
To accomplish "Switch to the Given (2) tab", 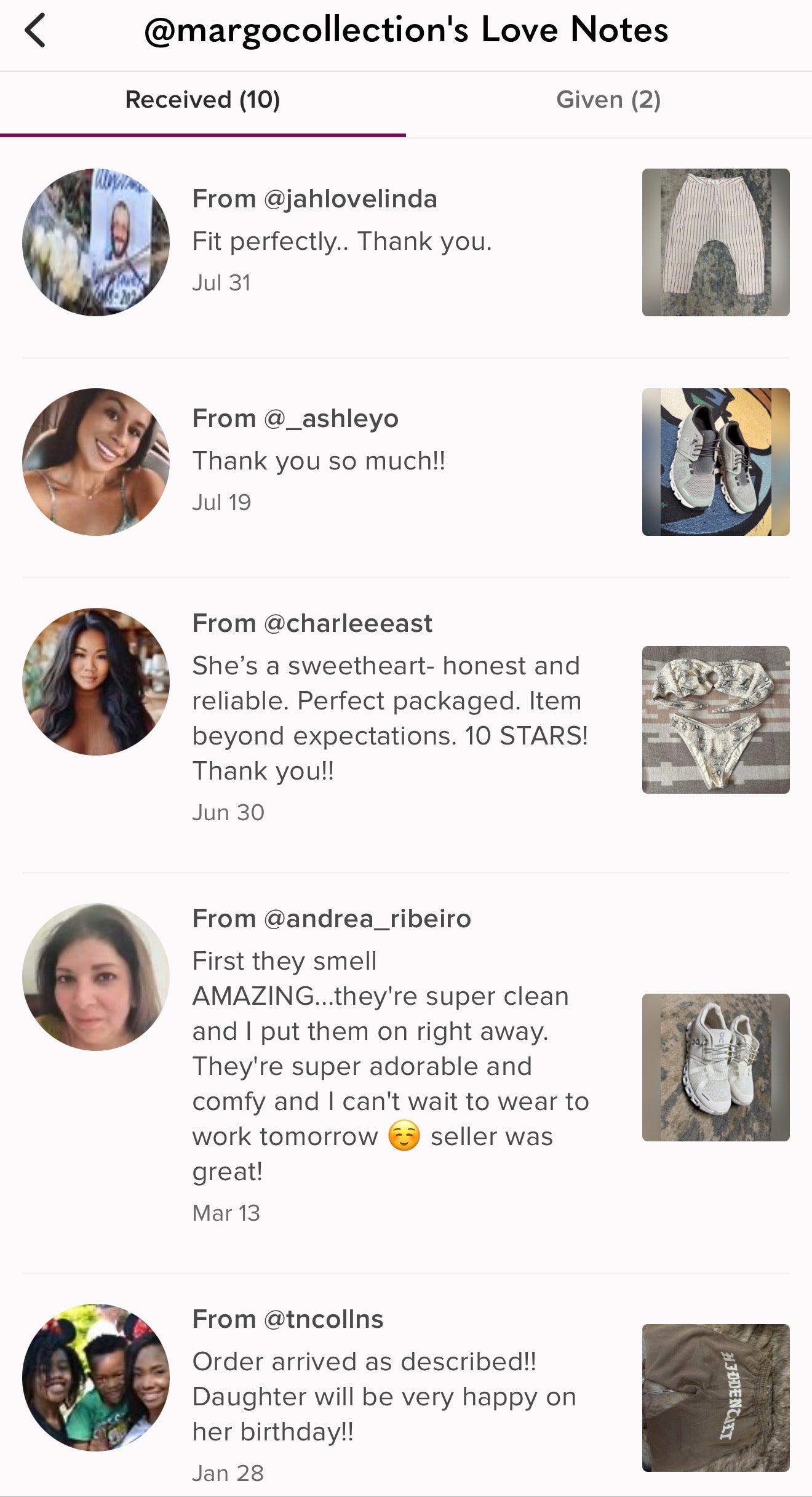I will (608, 100).
